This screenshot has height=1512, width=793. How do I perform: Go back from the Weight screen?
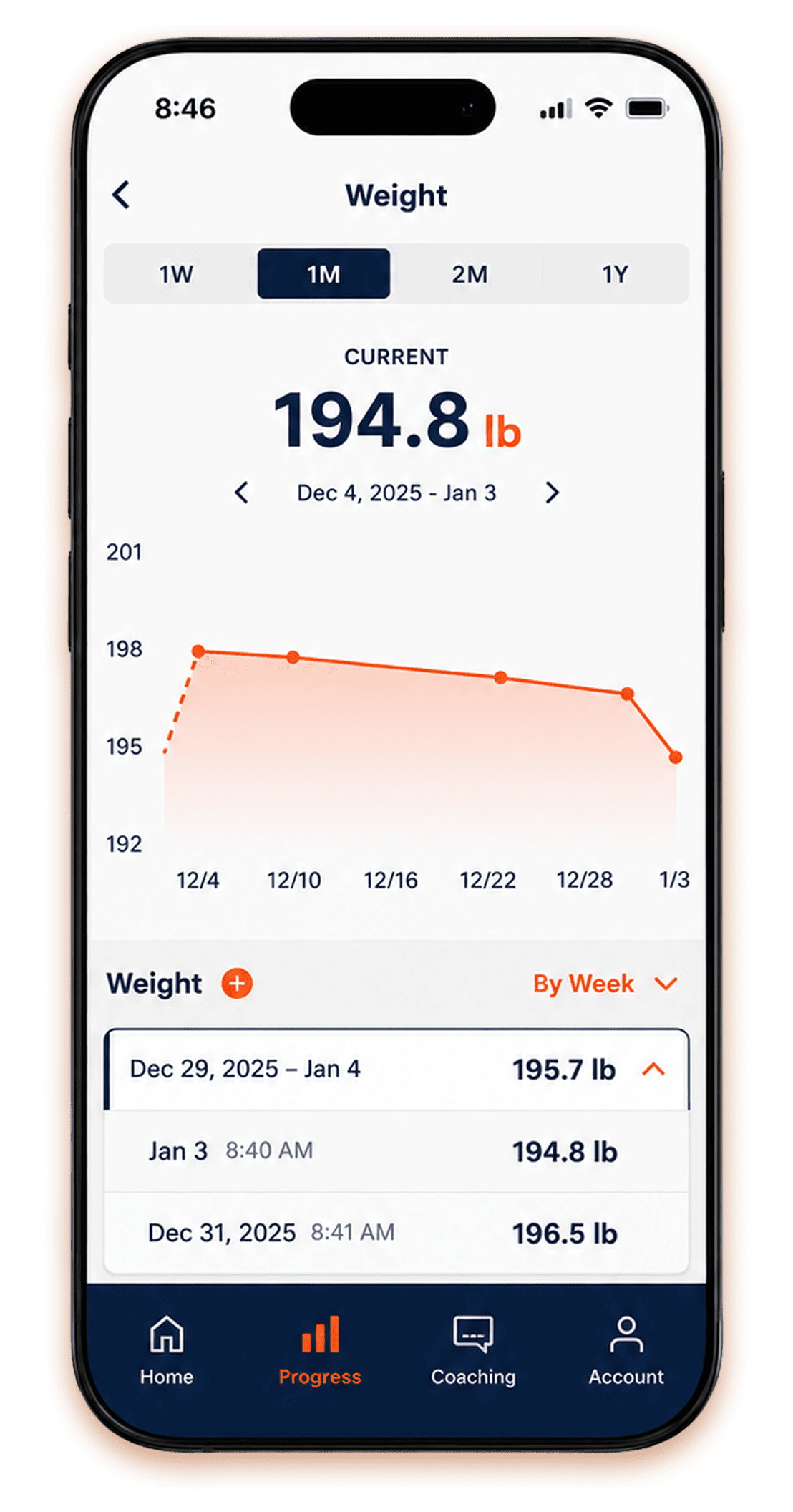click(122, 195)
